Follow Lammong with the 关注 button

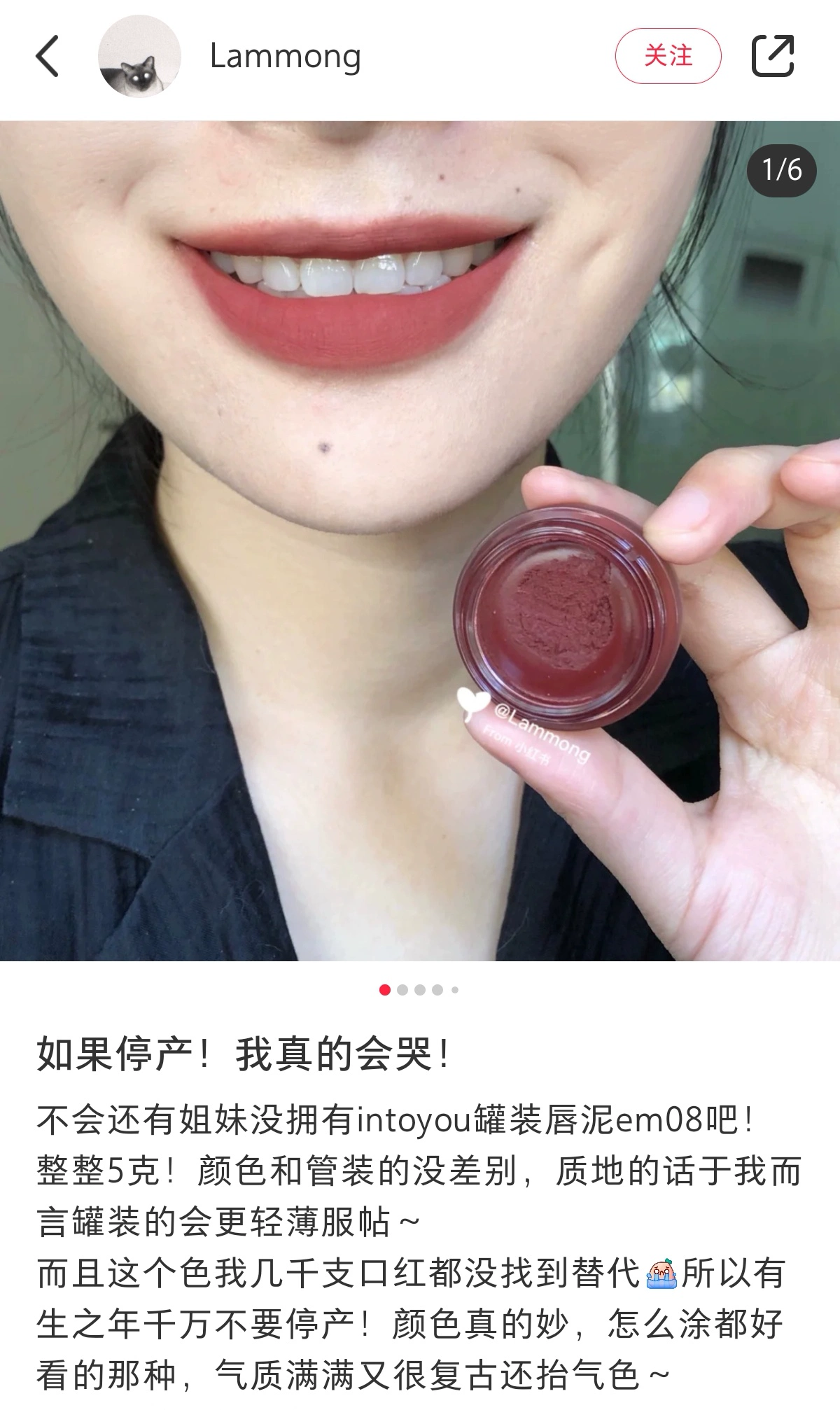point(668,56)
